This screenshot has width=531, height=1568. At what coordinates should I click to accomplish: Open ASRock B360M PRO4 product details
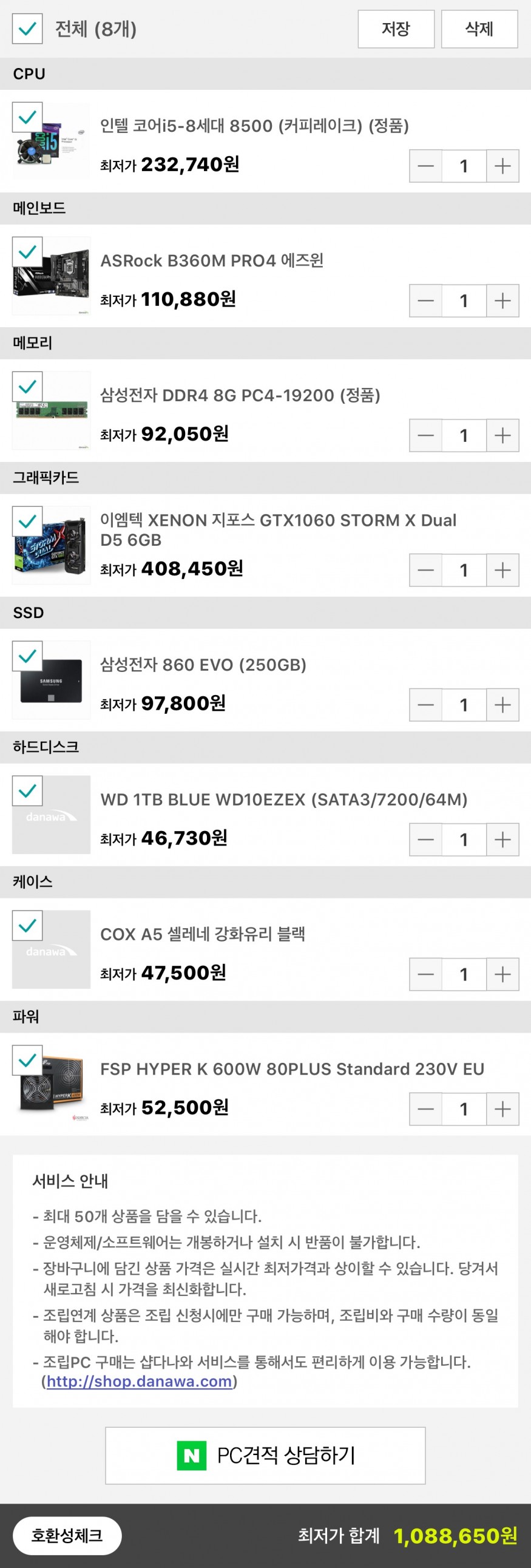coord(212,260)
